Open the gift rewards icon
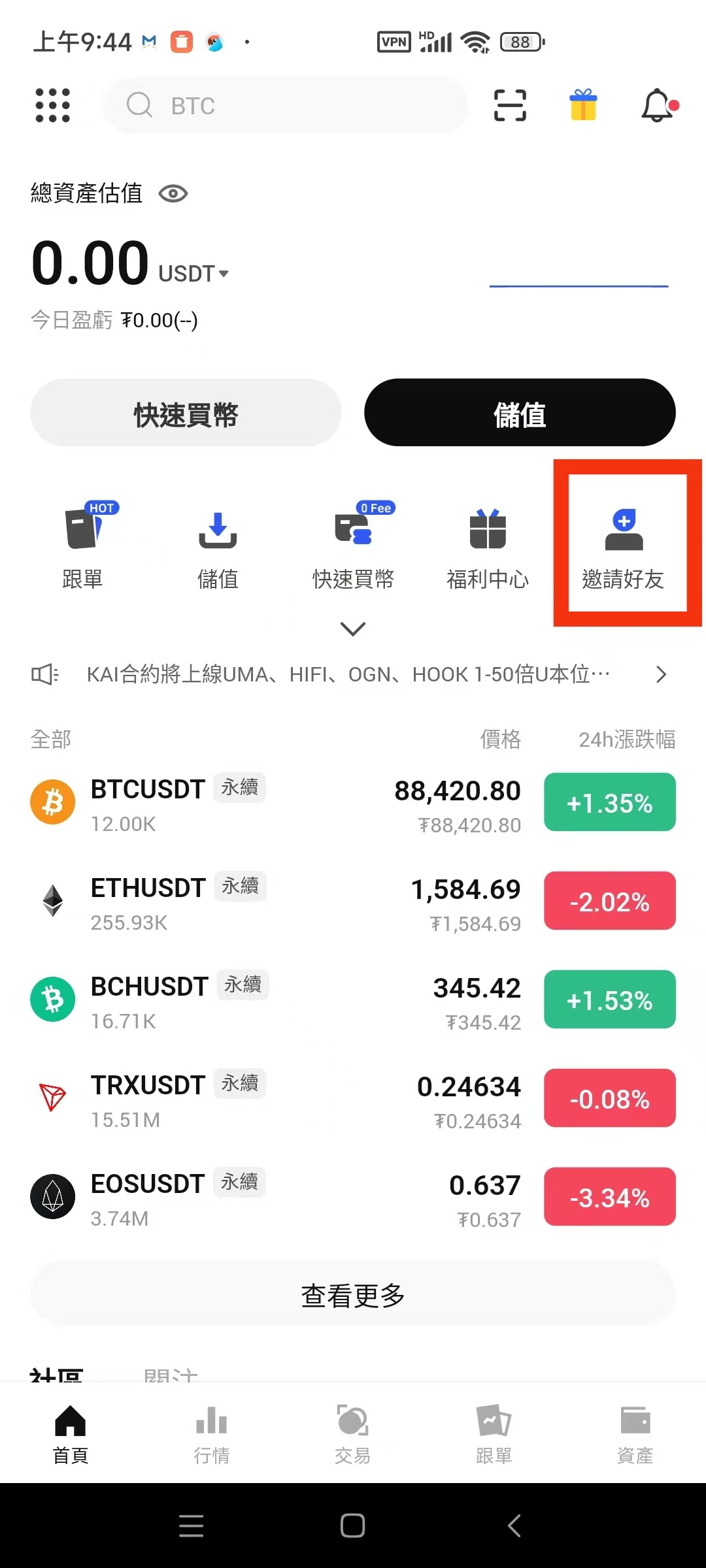 tap(583, 105)
